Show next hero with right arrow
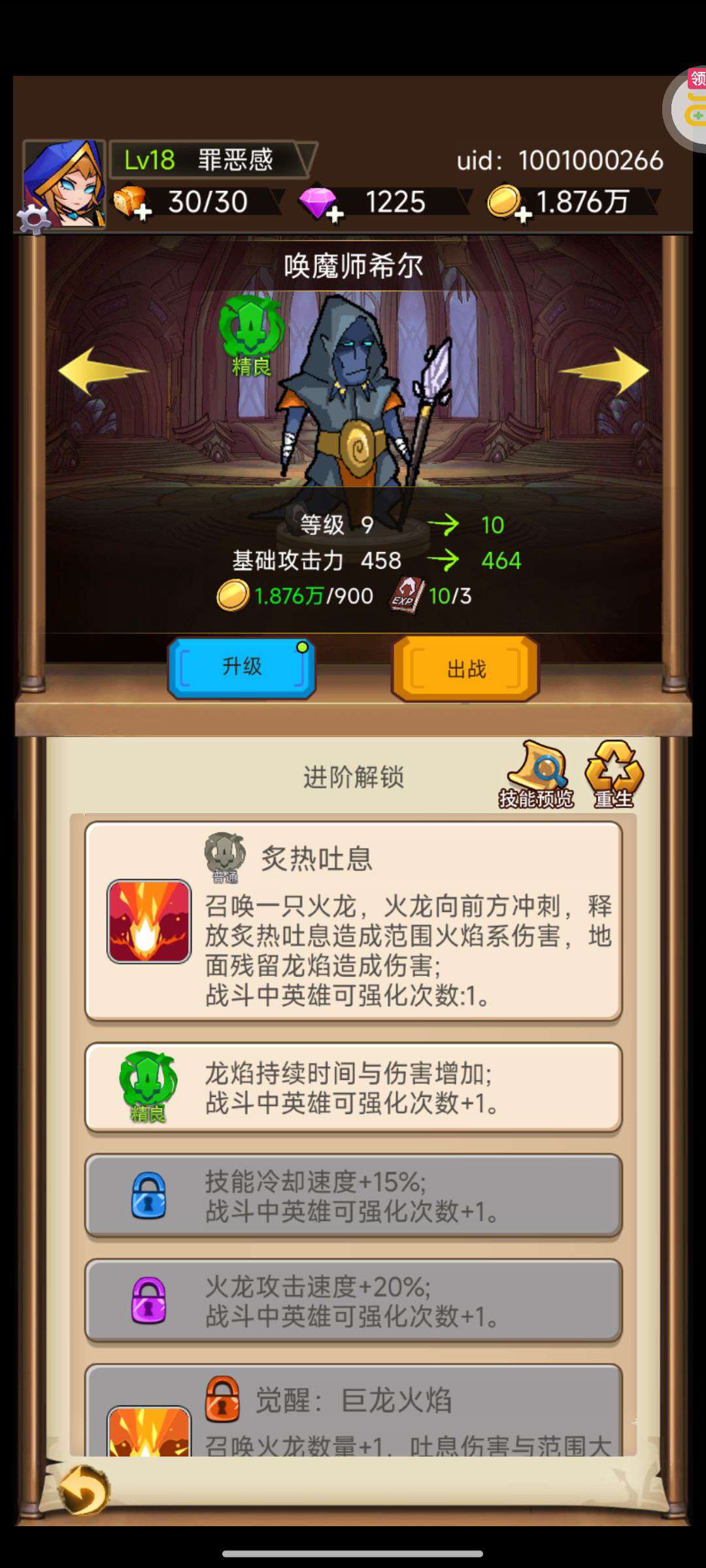The height and width of the screenshot is (1568, 706). click(603, 370)
